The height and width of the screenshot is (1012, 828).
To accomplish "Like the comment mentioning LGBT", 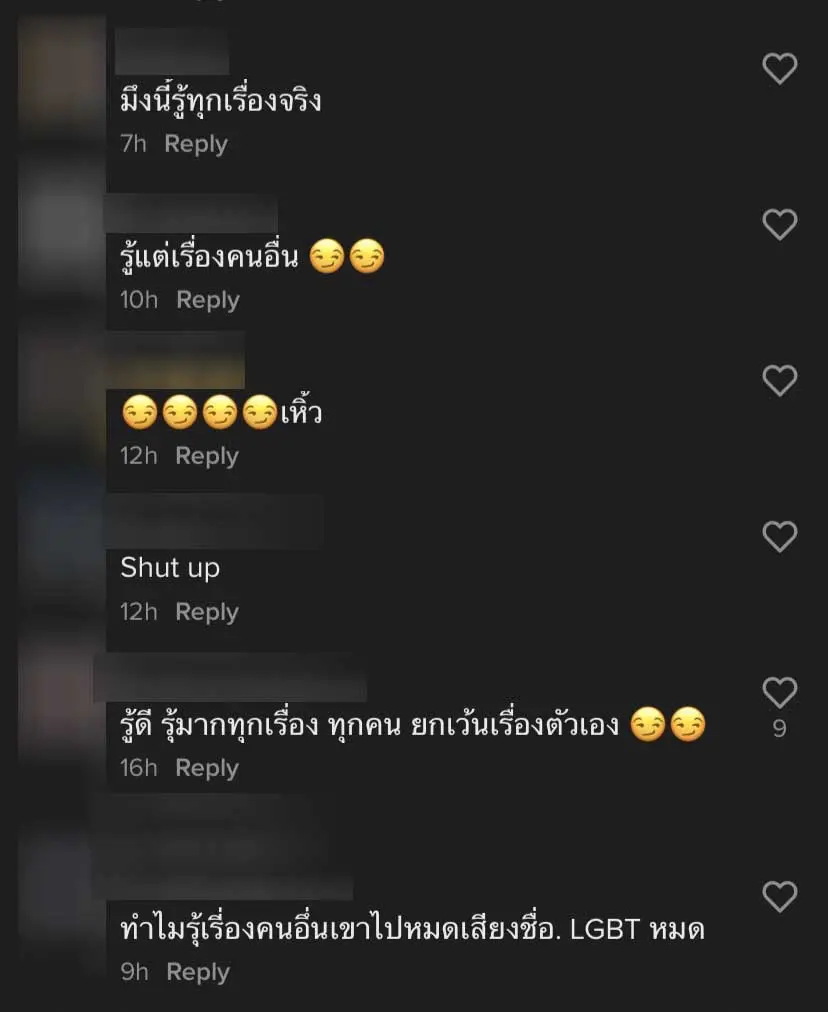I will [x=779, y=895].
